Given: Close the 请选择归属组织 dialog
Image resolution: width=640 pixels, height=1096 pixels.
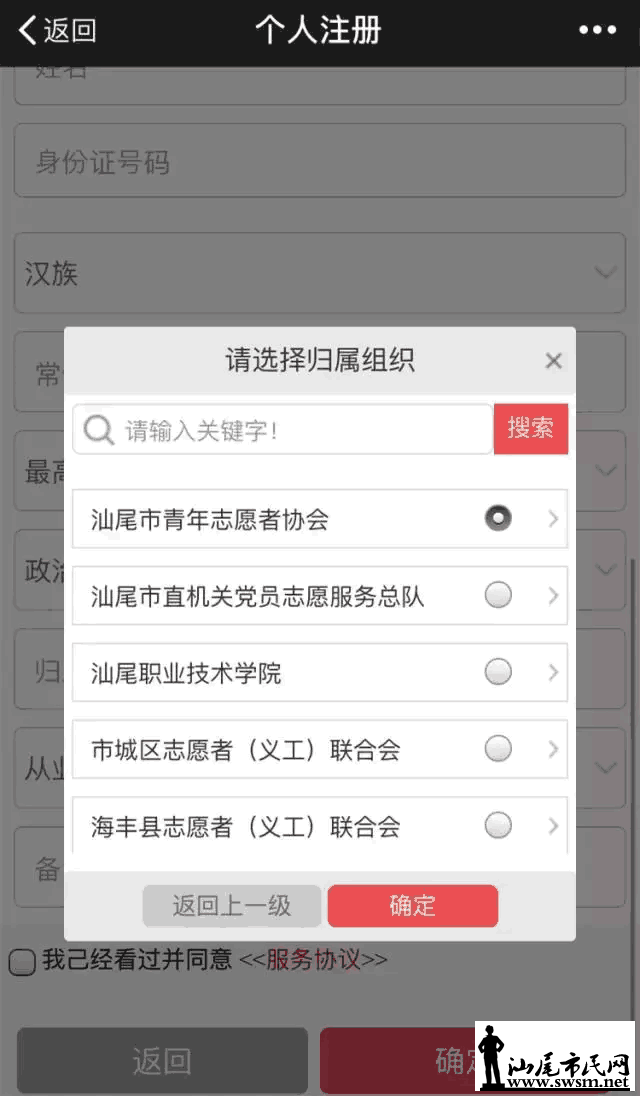Looking at the screenshot, I should (553, 361).
